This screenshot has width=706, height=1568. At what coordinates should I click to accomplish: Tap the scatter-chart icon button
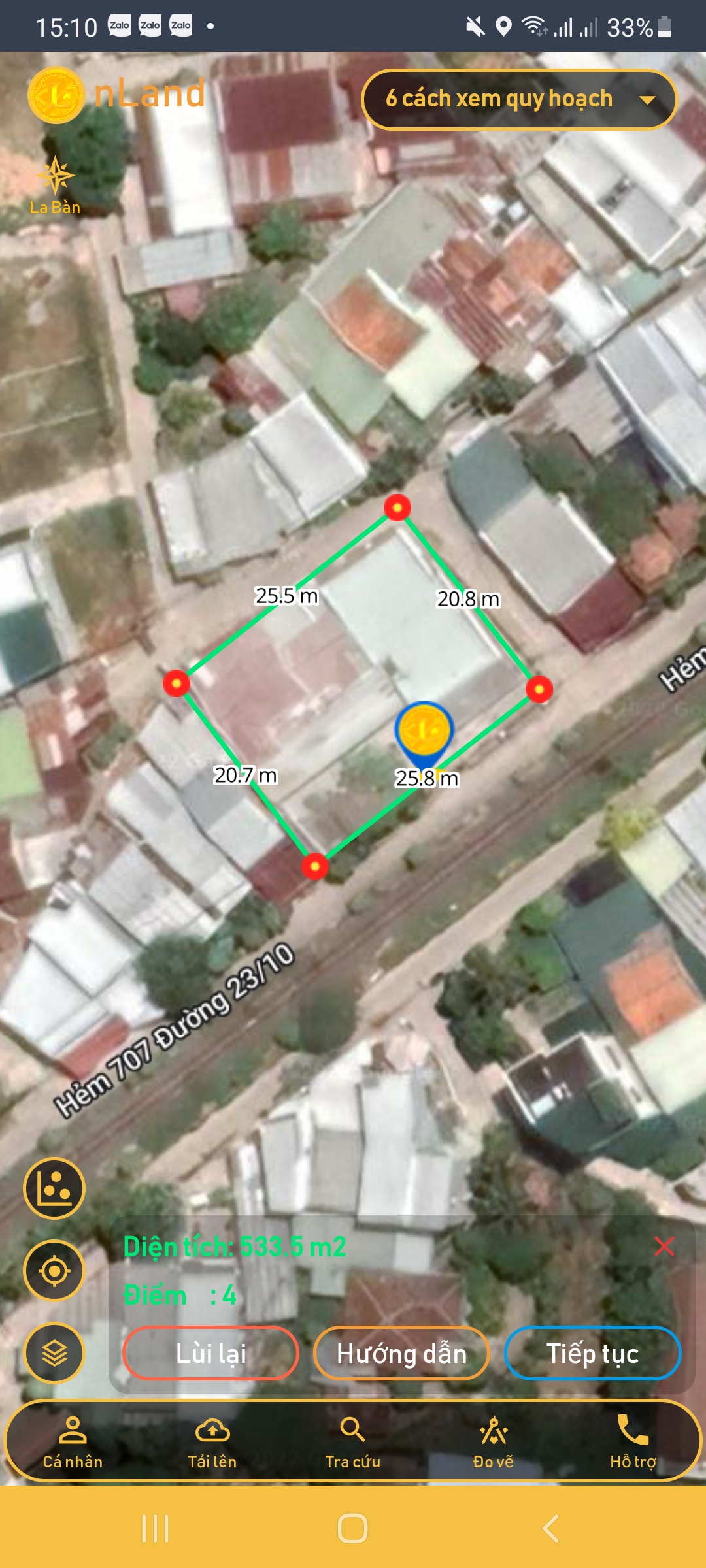(x=54, y=1188)
